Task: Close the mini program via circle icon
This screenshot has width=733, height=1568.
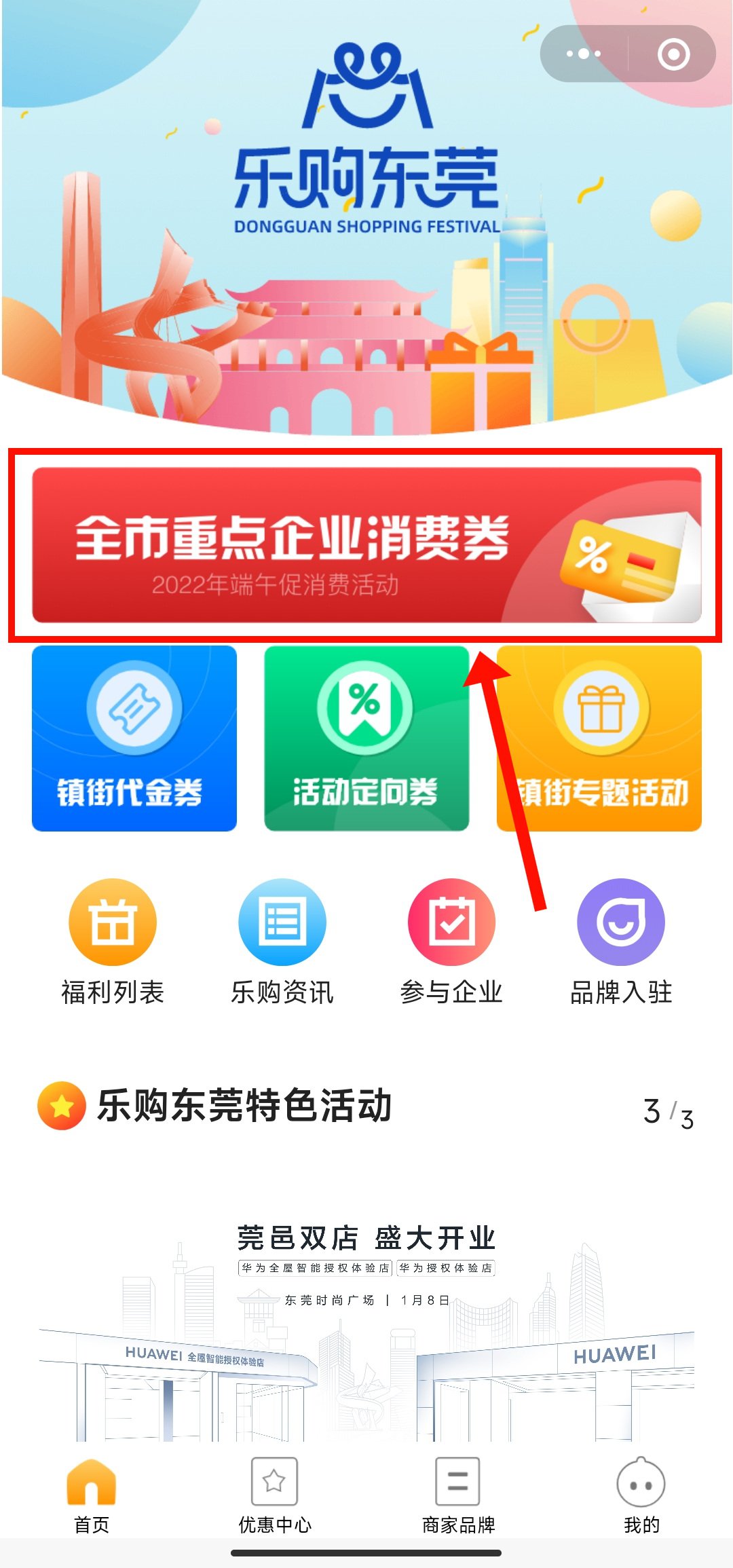Action: [673, 54]
